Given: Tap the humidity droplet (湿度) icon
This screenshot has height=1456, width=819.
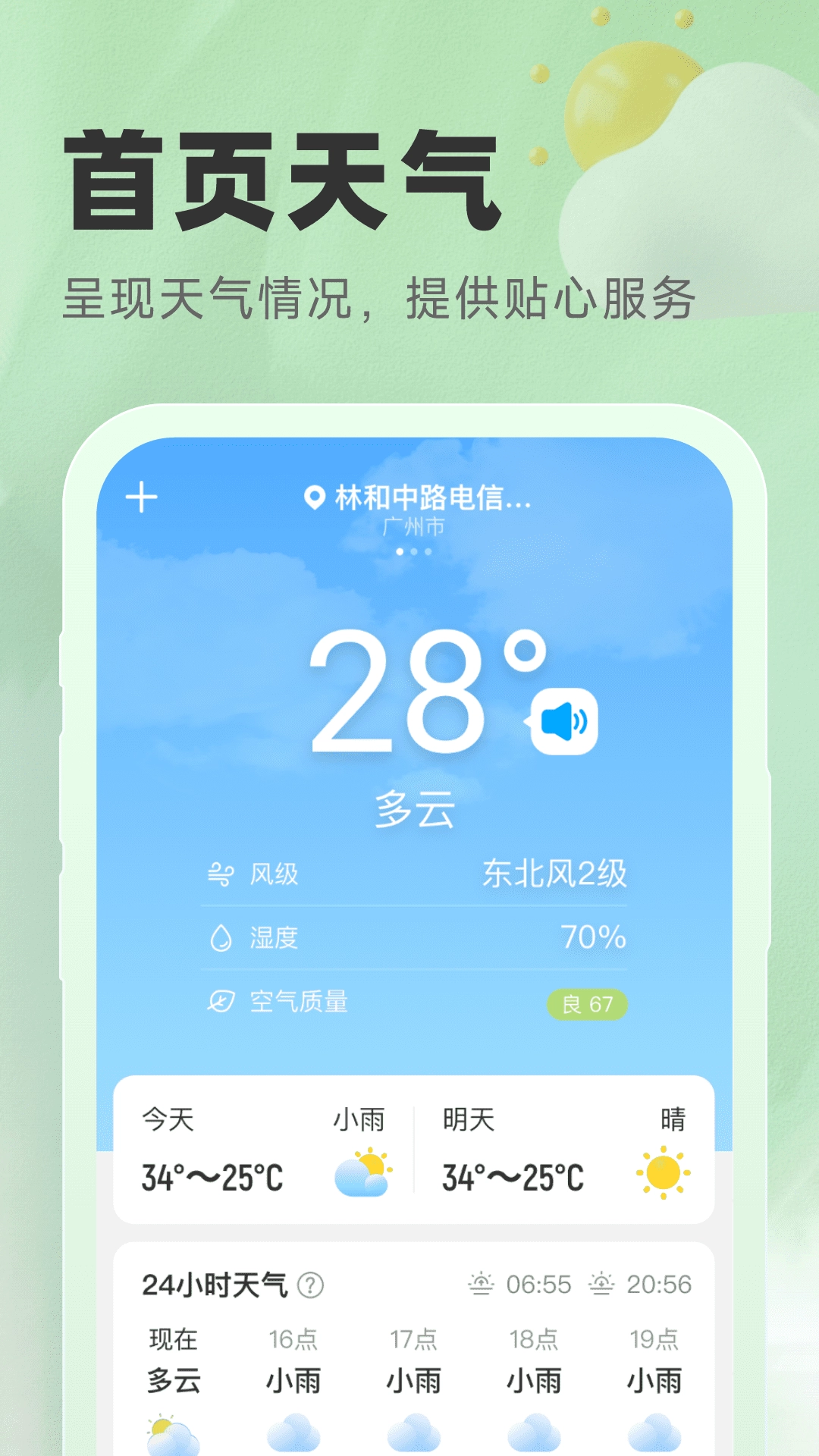Looking at the screenshot, I should [x=221, y=937].
